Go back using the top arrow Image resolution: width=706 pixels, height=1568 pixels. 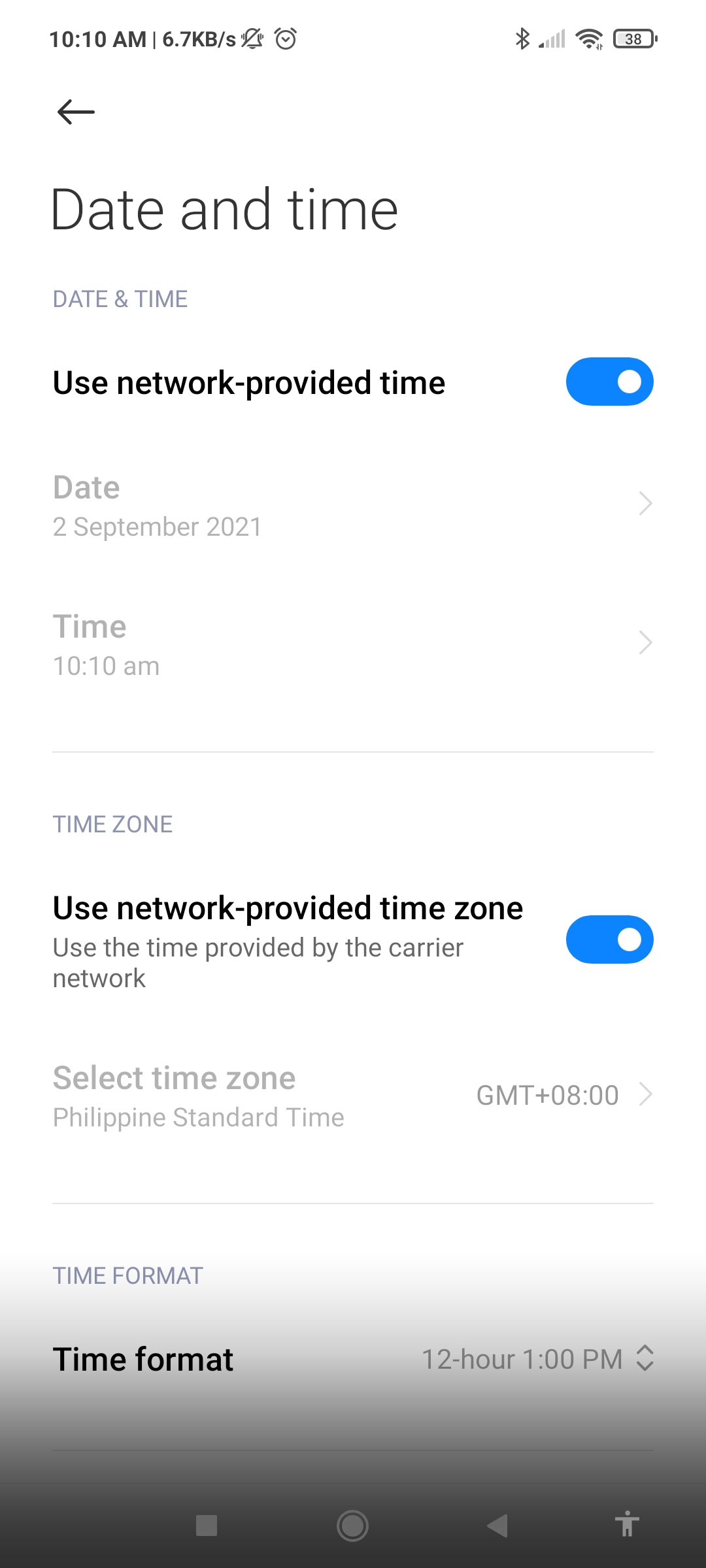click(x=76, y=112)
